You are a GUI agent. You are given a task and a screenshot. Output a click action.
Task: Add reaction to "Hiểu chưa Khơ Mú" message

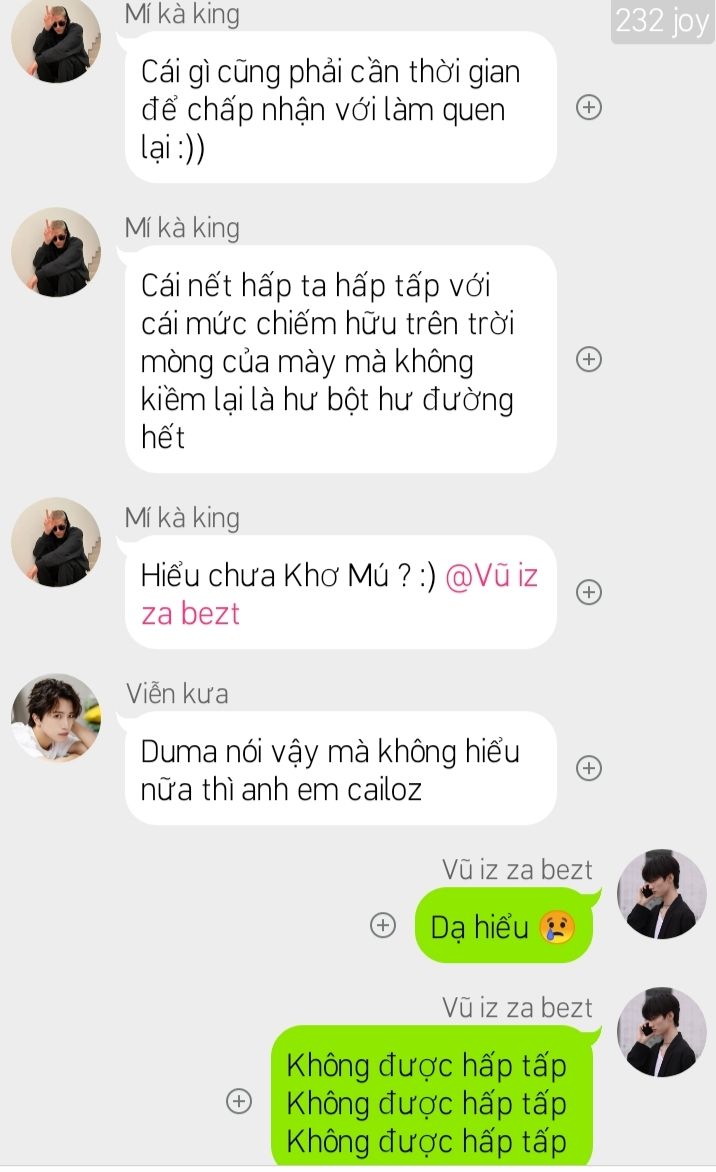pyautogui.click(x=589, y=592)
